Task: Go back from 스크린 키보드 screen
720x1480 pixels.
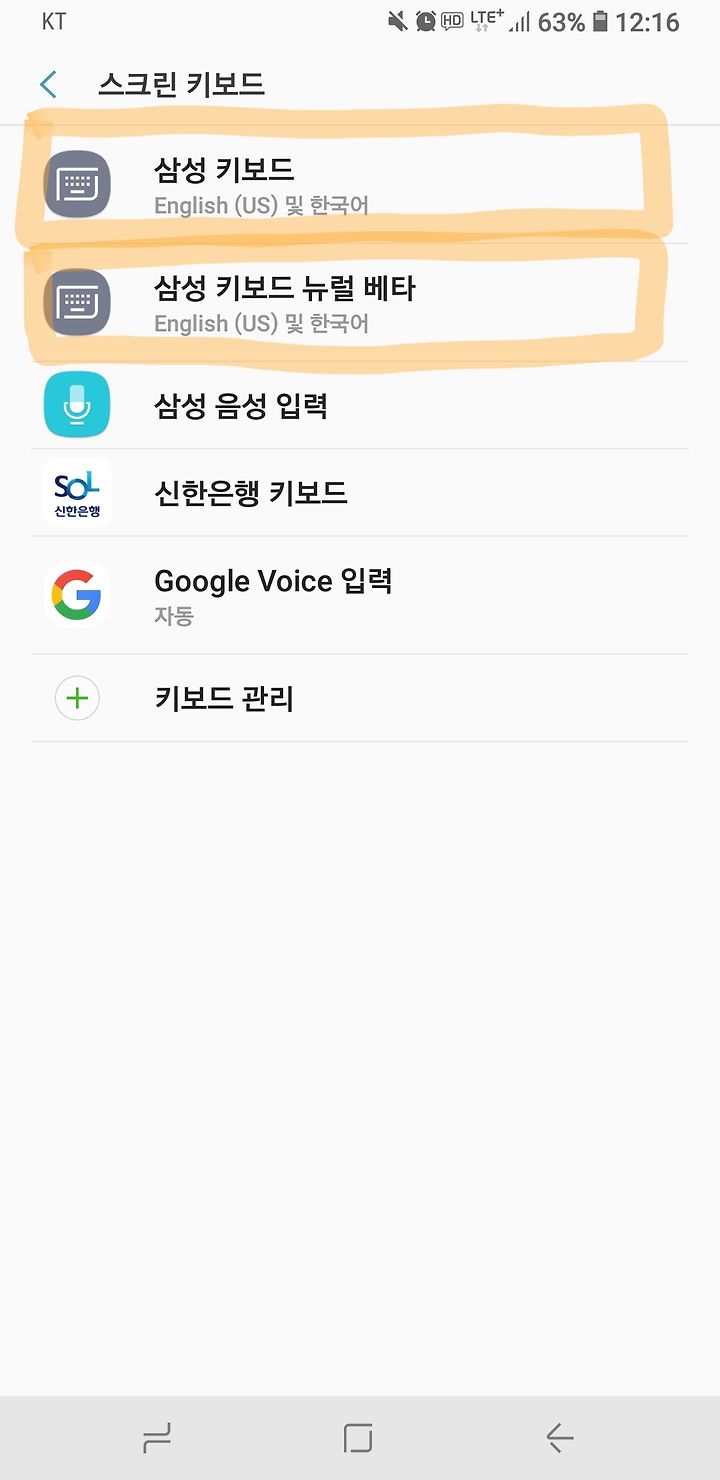Action: pyautogui.click(x=48, y=84)
